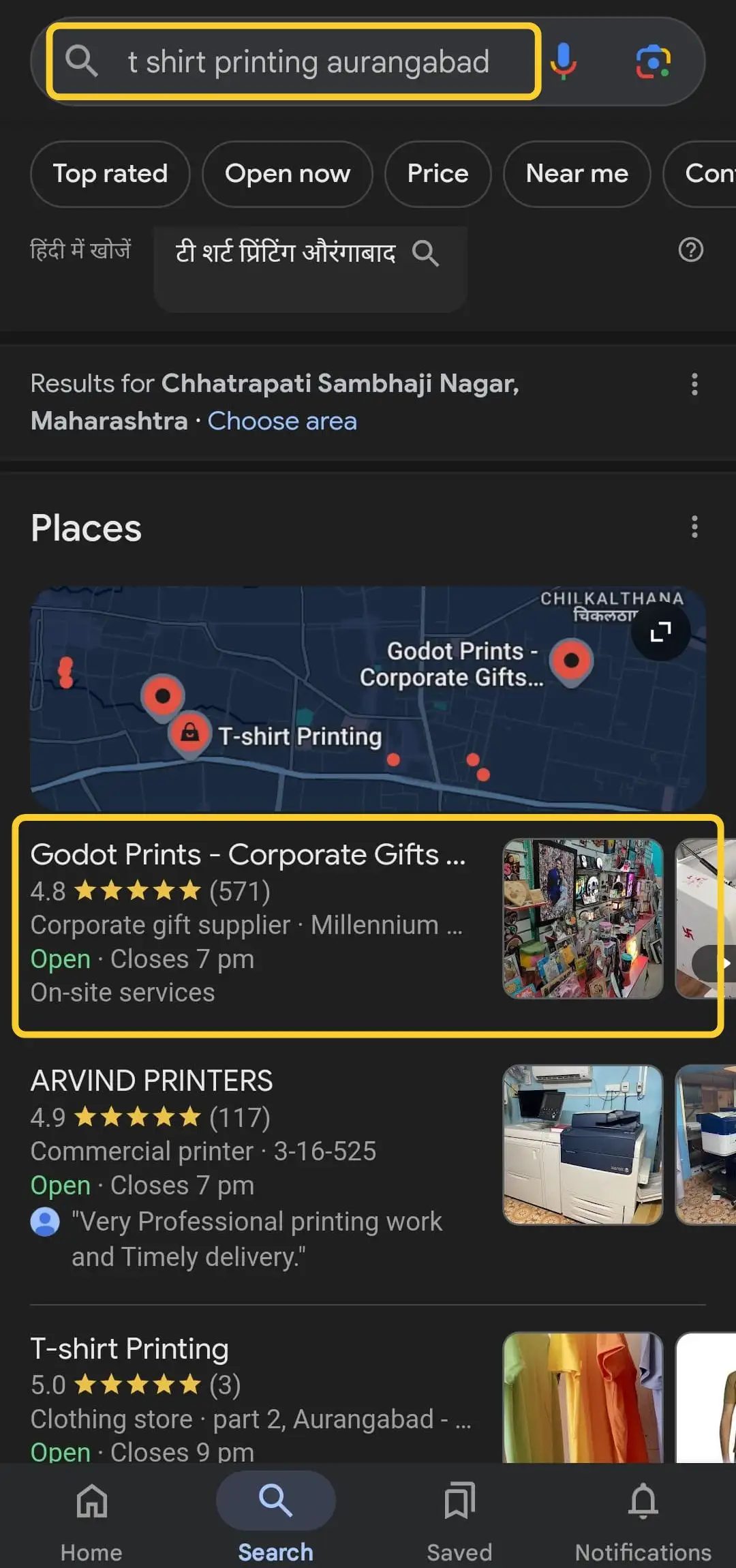Open help icon for Hindi search
736x1568 pixels.
click(690, 250)
